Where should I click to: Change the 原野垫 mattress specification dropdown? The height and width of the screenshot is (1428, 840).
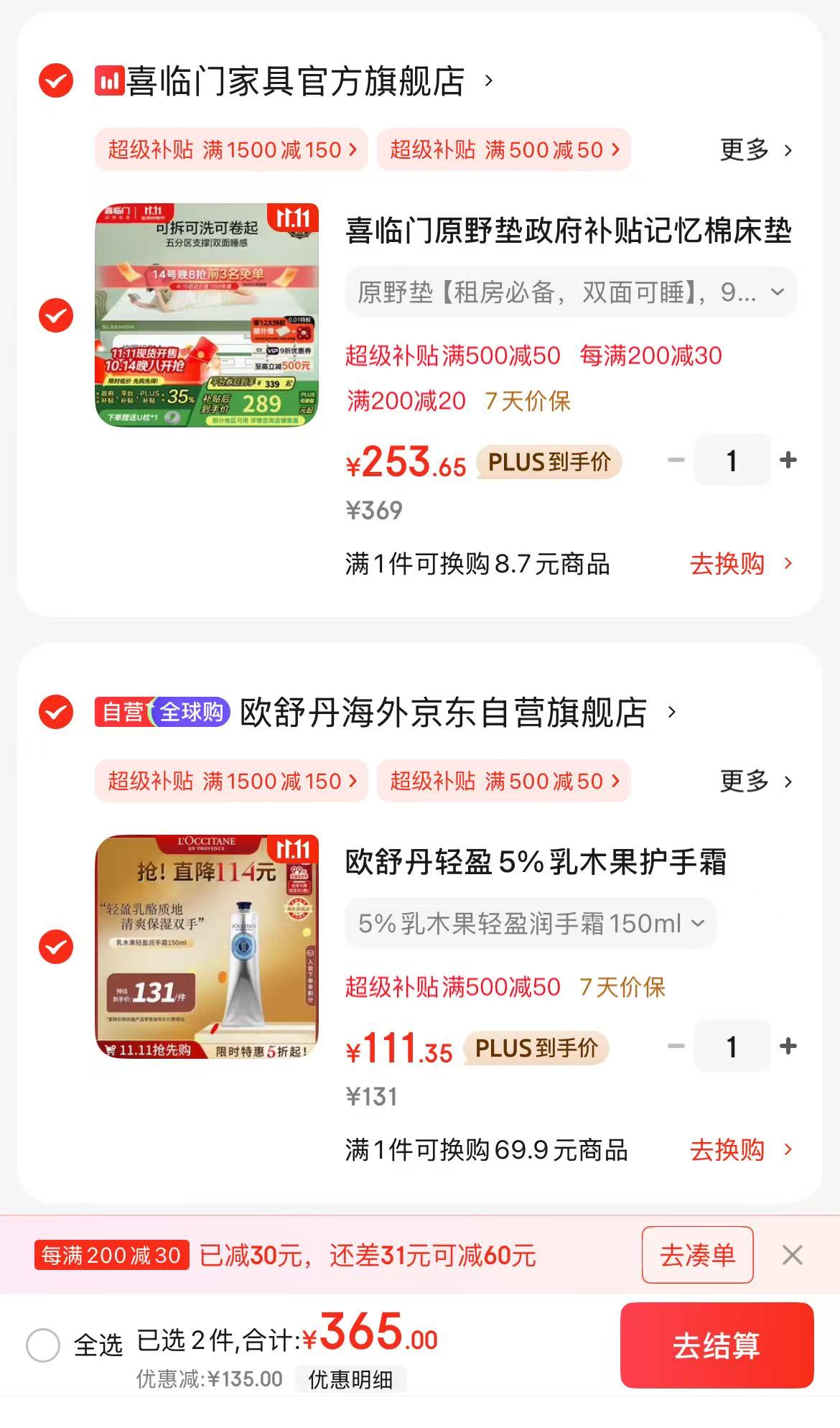click(x=570, y=292)
